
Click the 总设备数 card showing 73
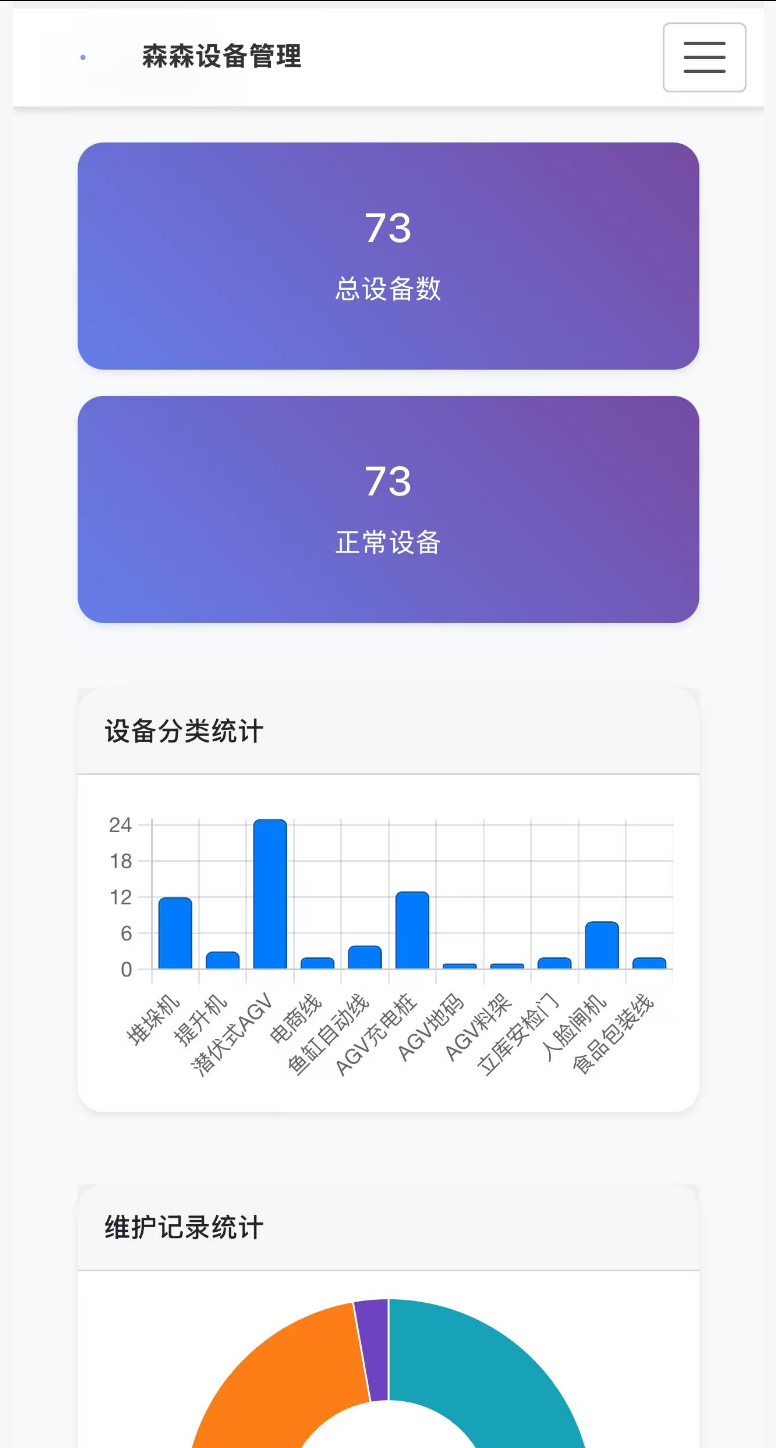point(388,255)
